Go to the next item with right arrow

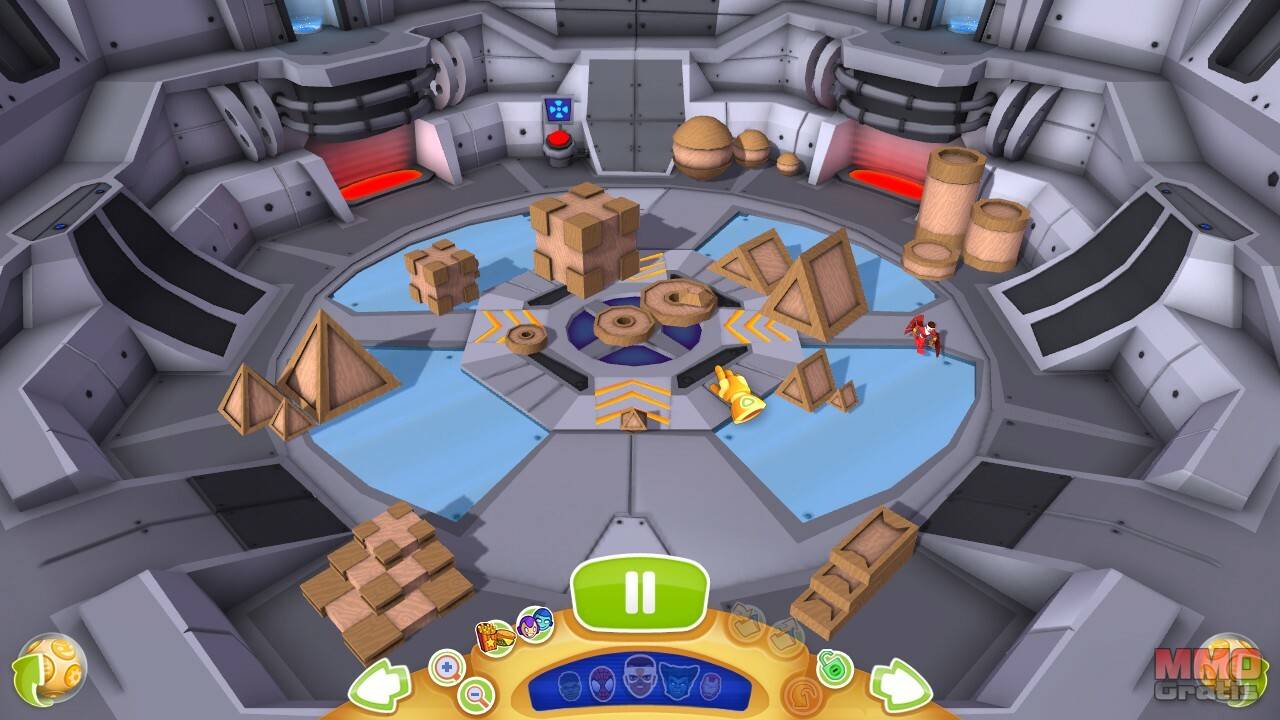point(900,686)
